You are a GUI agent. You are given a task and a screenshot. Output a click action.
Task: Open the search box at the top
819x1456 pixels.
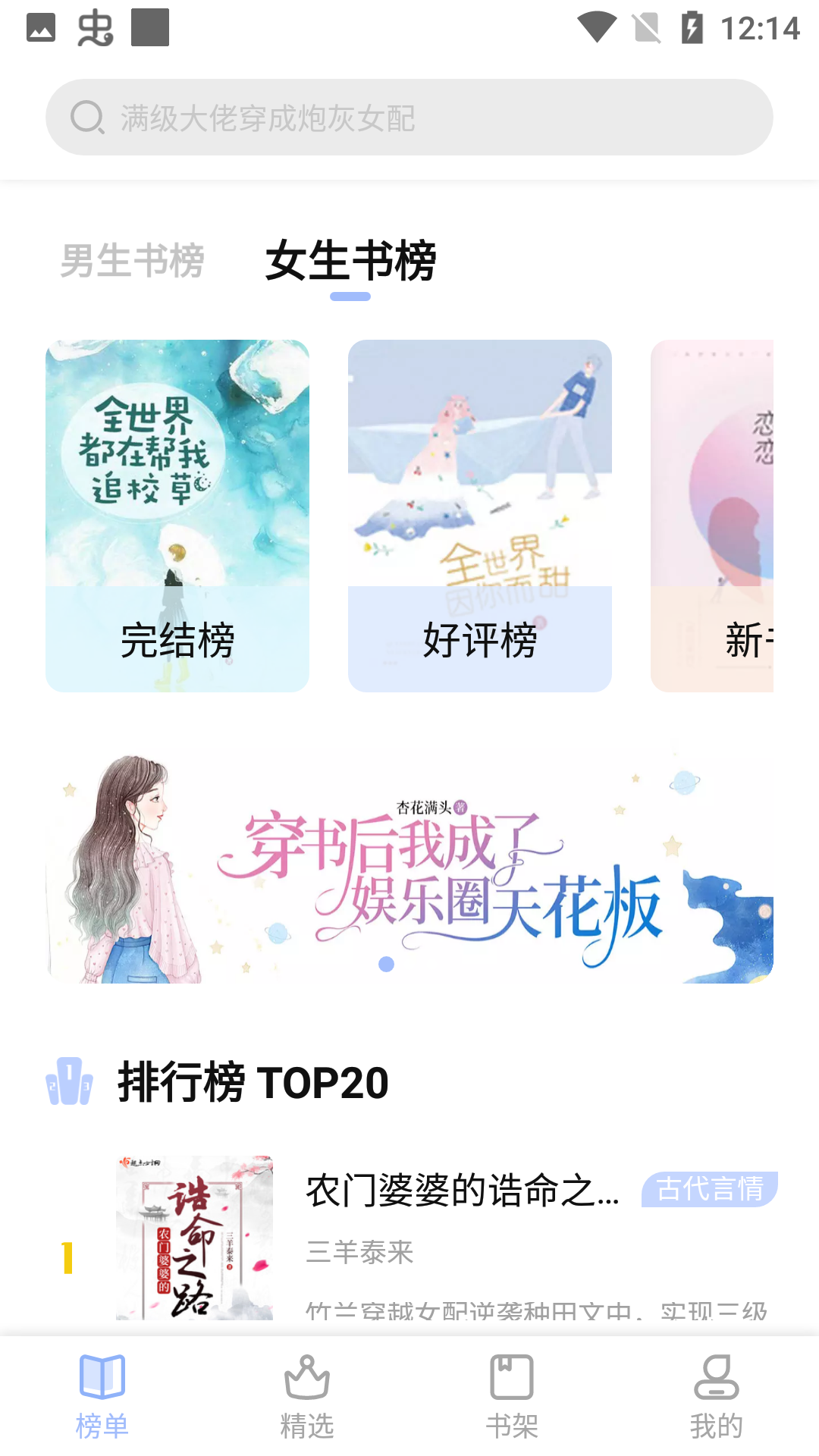[x=409, y=118]
